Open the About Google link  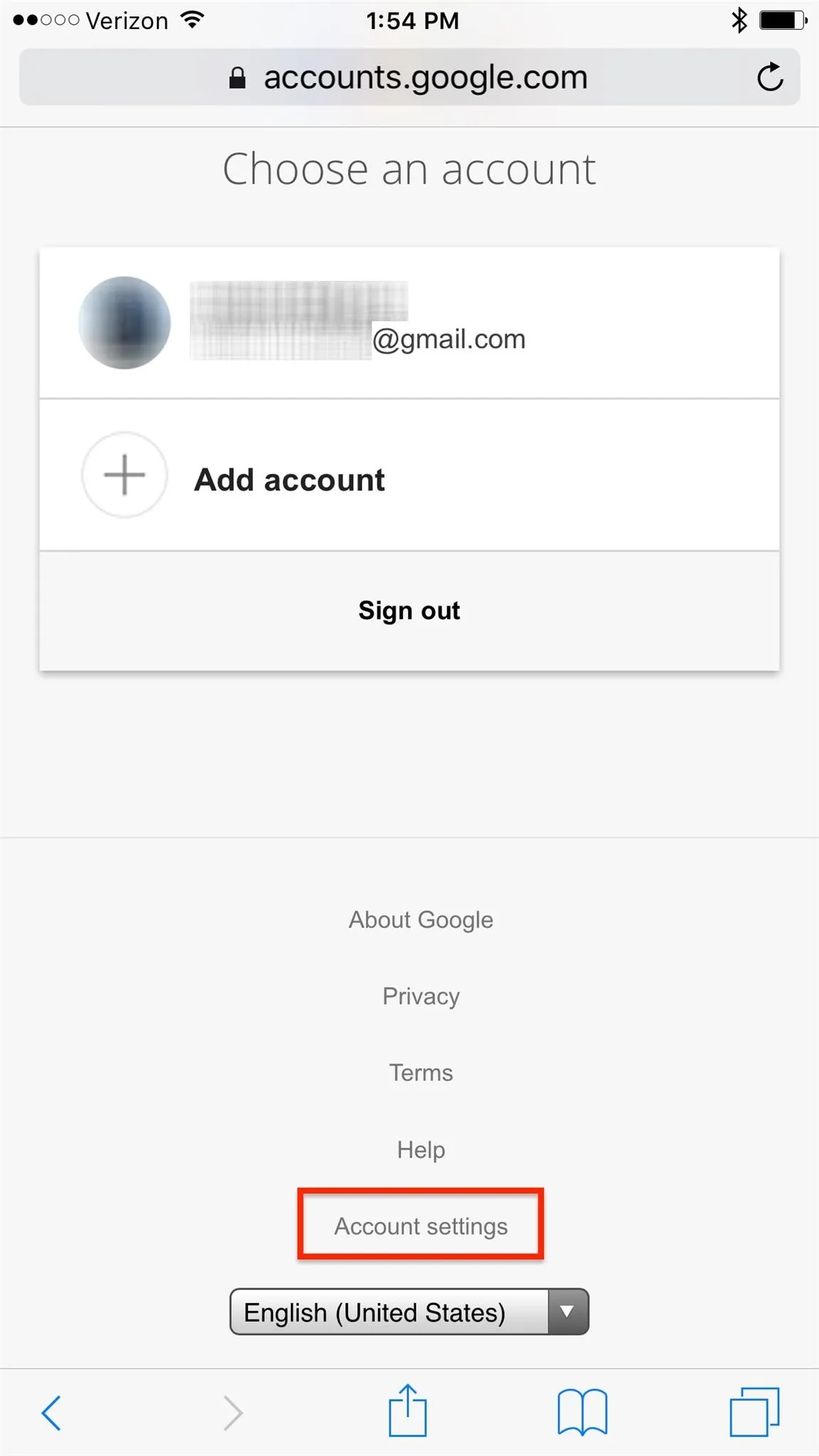pos(421,920)
